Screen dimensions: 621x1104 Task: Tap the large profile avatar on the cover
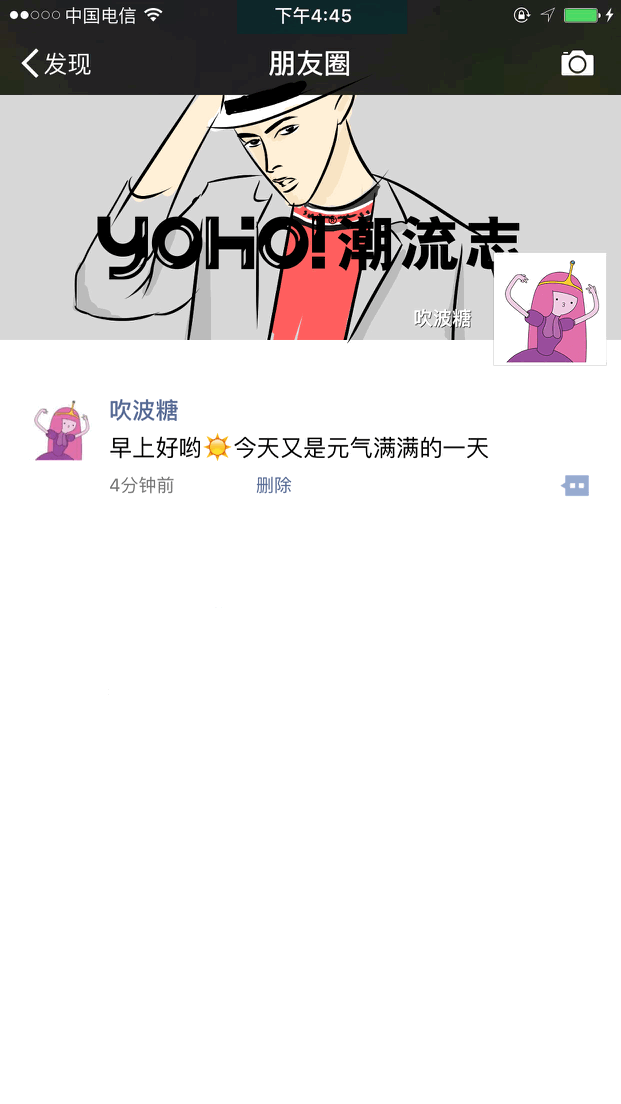[550, 309]
